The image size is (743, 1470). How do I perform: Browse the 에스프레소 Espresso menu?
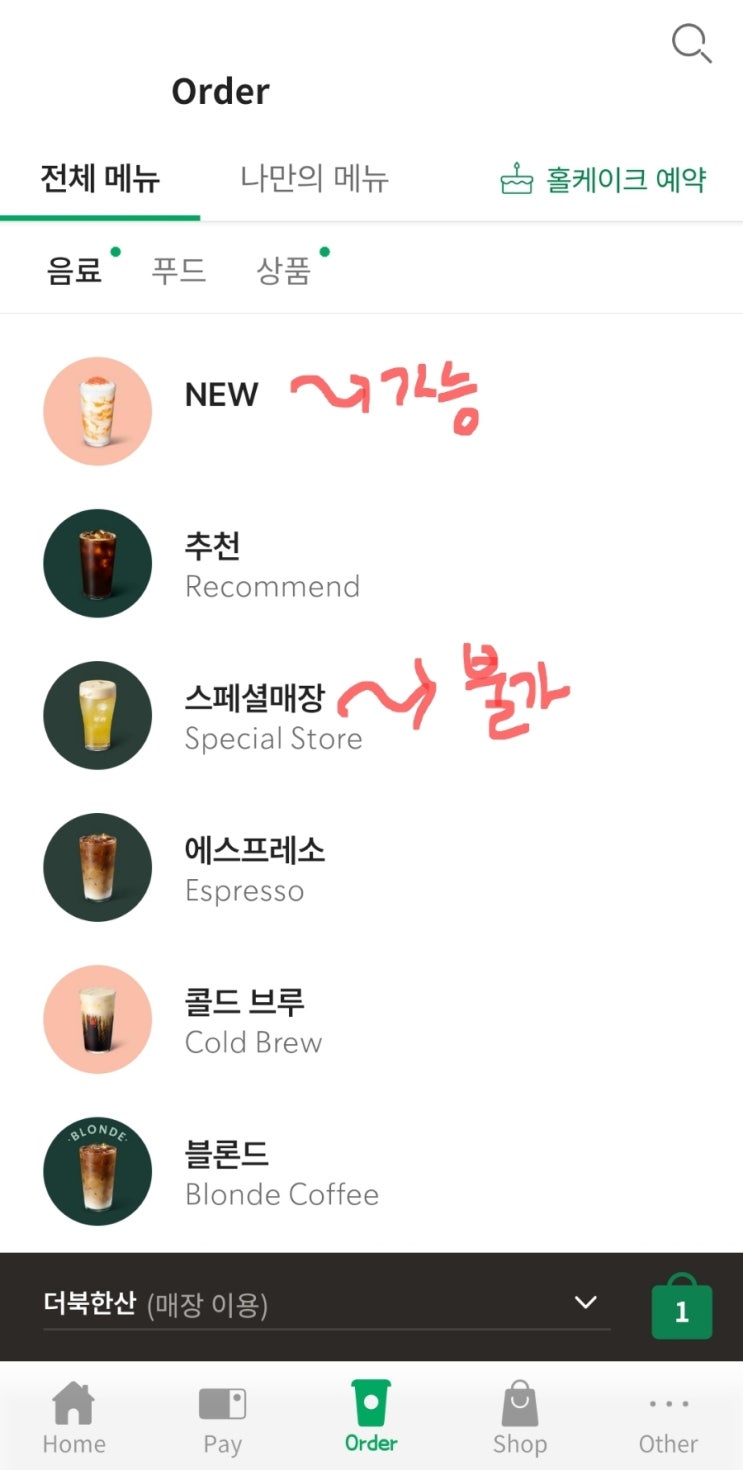click(x=254, y=868)
